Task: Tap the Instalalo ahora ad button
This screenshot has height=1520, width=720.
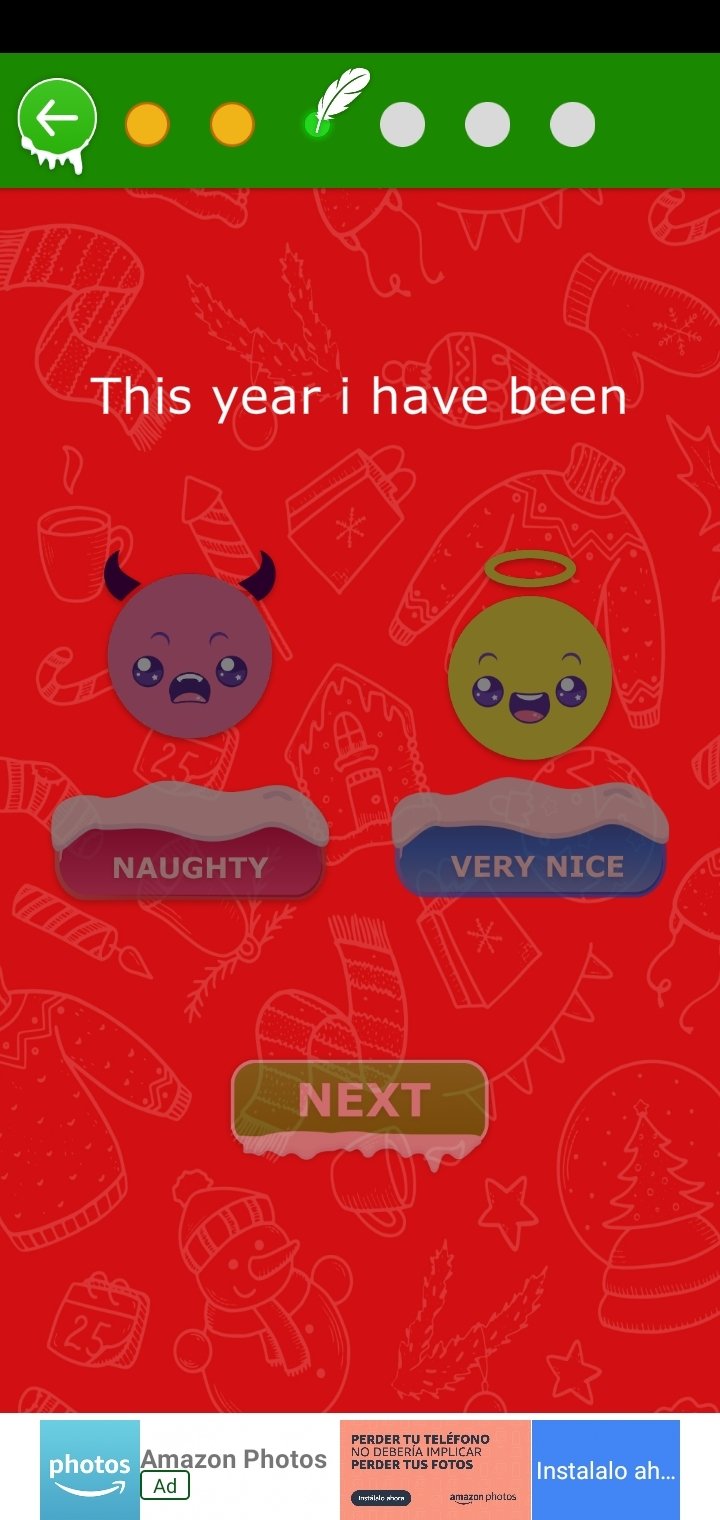Action: point(606,1470)
